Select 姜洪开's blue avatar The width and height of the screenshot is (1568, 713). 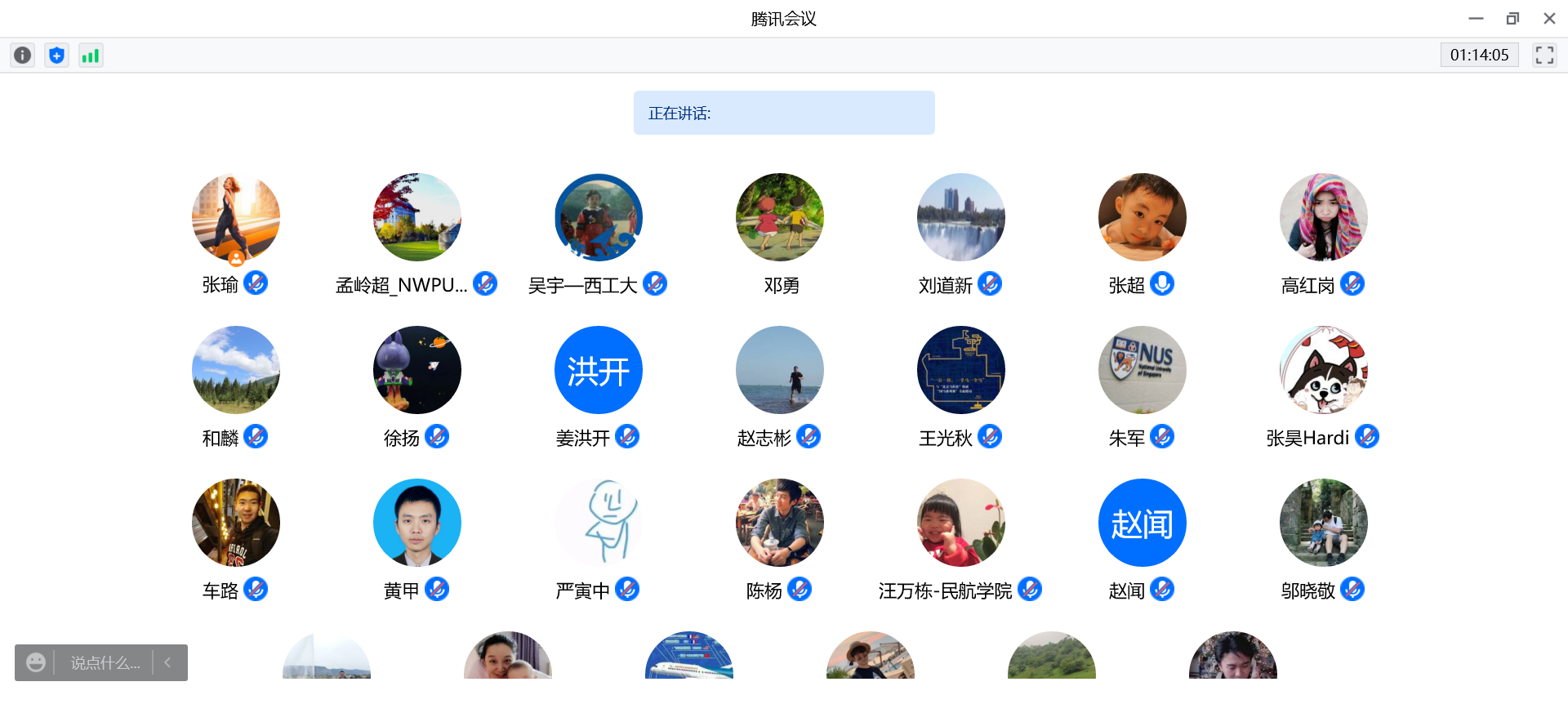point(599,370)
